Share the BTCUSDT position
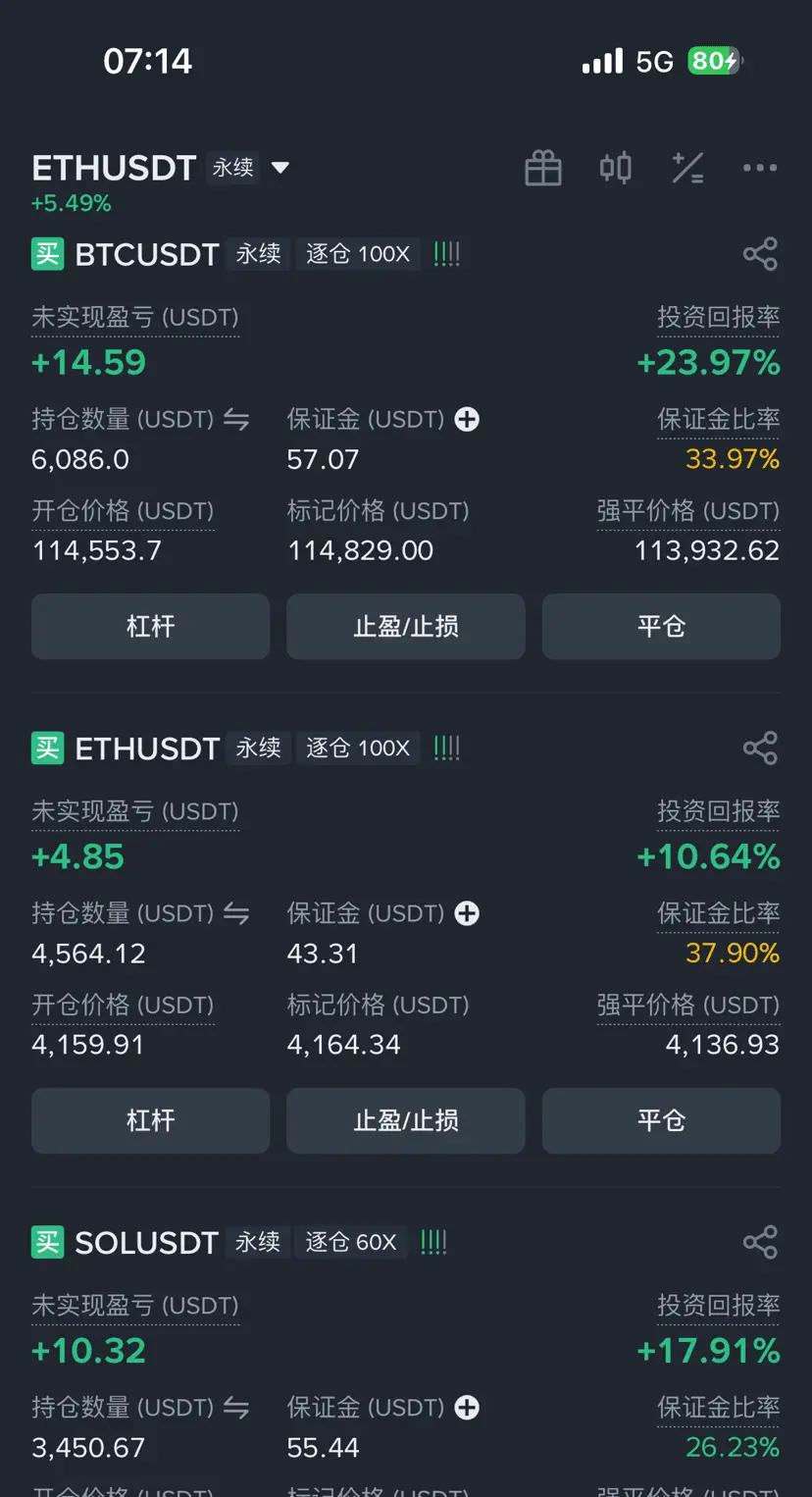This screenshot has height=1497, width=812. 760,254
